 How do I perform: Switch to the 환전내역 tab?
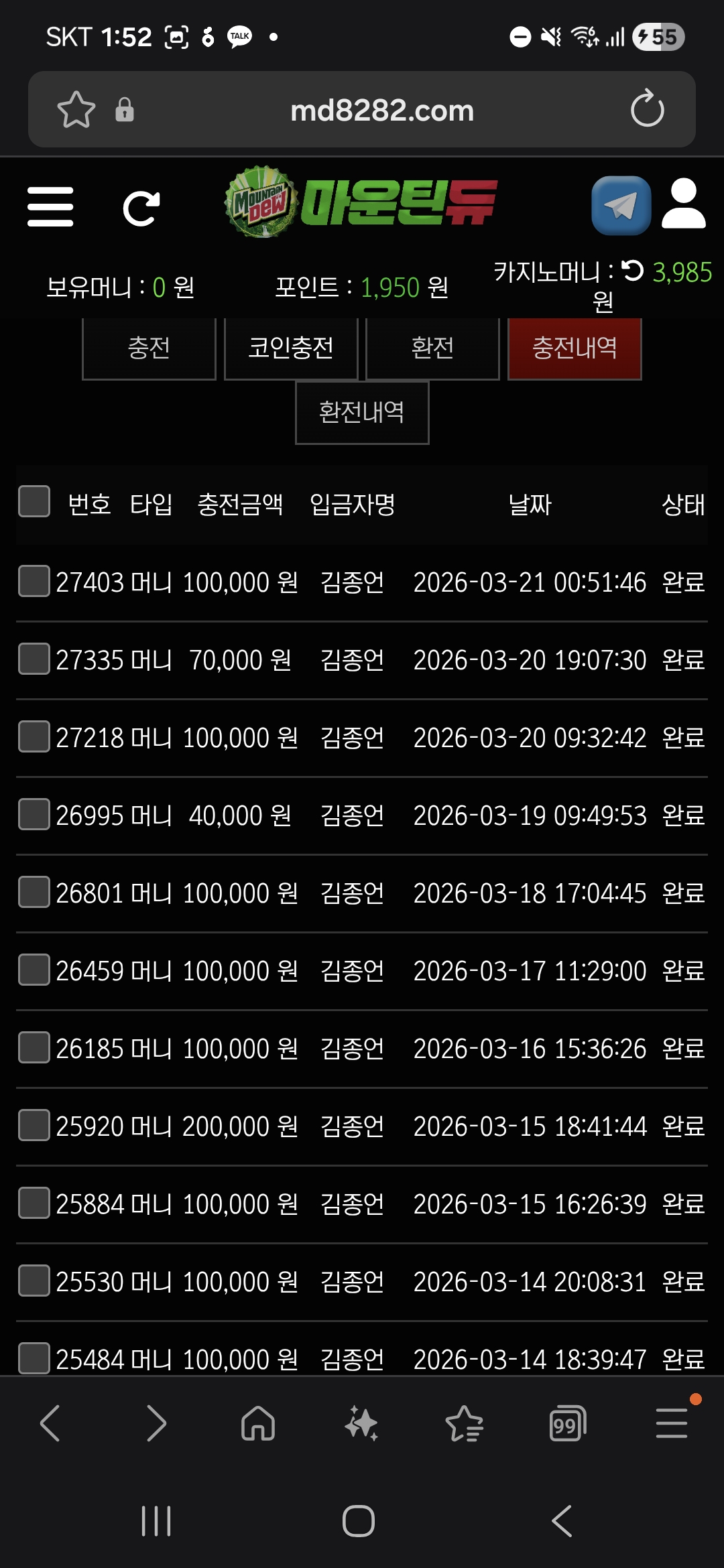tap(362, 413)
